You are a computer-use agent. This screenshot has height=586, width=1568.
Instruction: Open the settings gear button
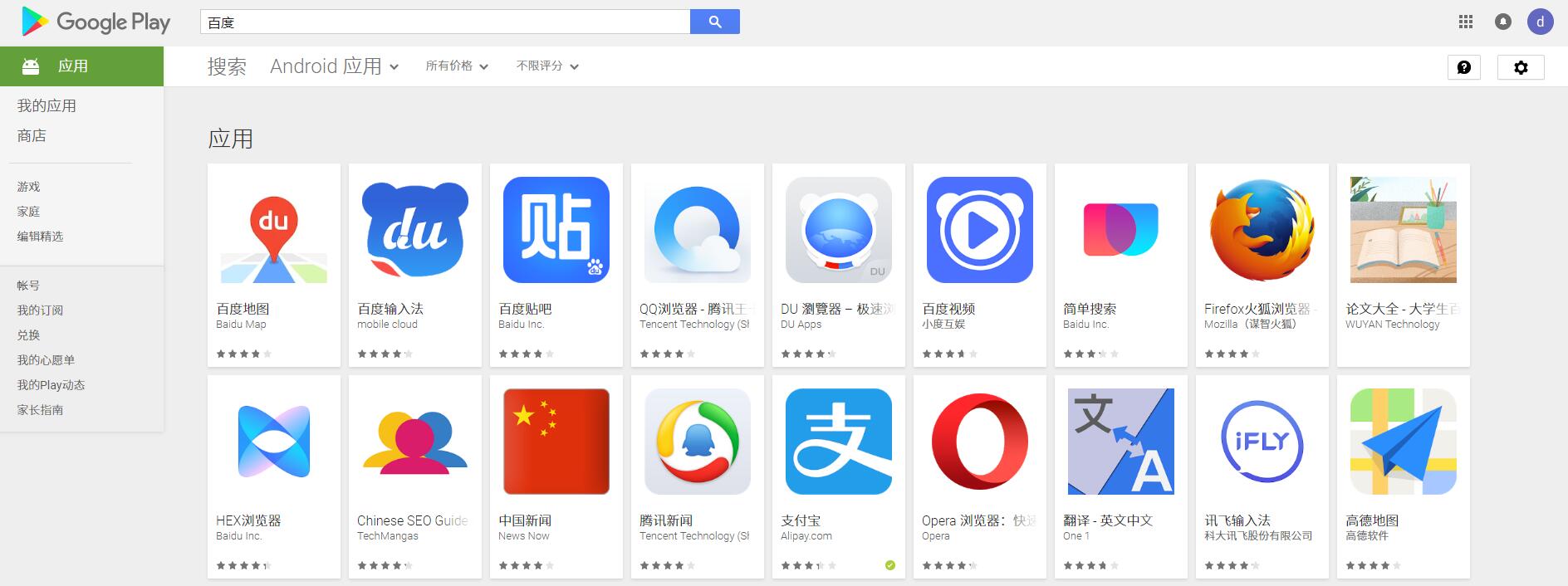(1521, 67)
